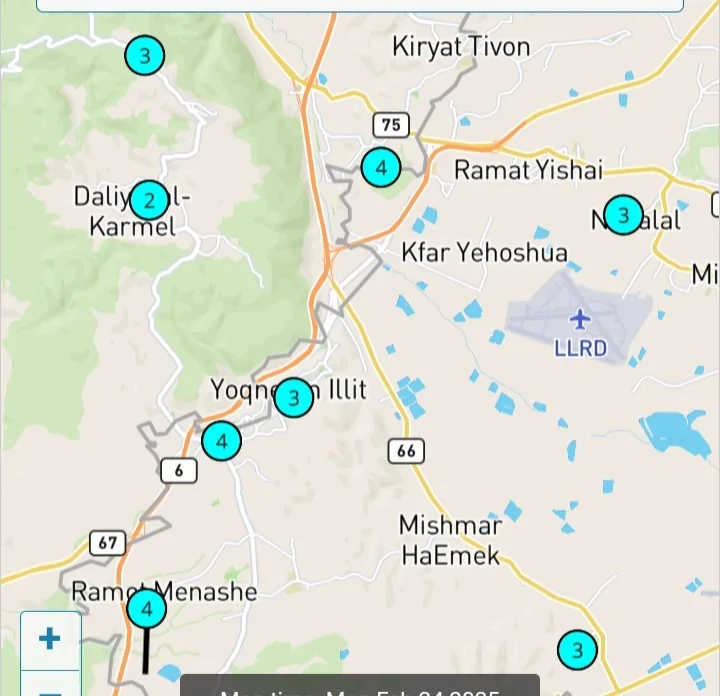Tap the 4-meeting cluster below Route 75
The image size is (720, 696).
(x=381, y=167)
